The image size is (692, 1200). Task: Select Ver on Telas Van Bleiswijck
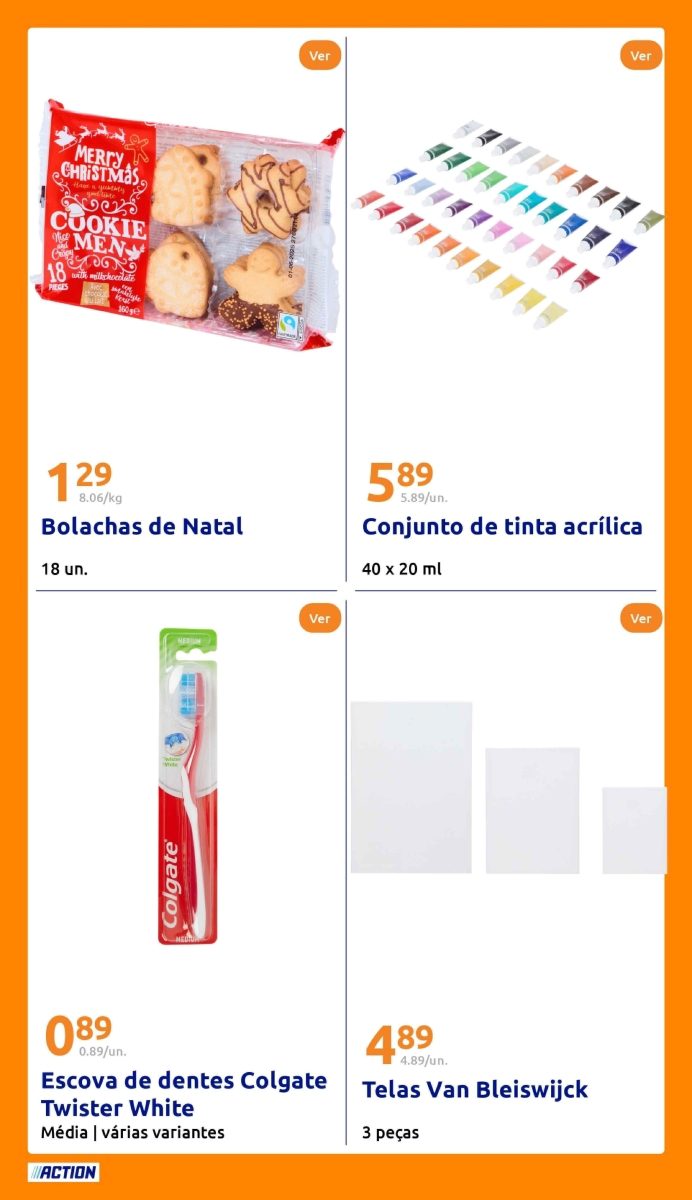(x=641, y=619)
